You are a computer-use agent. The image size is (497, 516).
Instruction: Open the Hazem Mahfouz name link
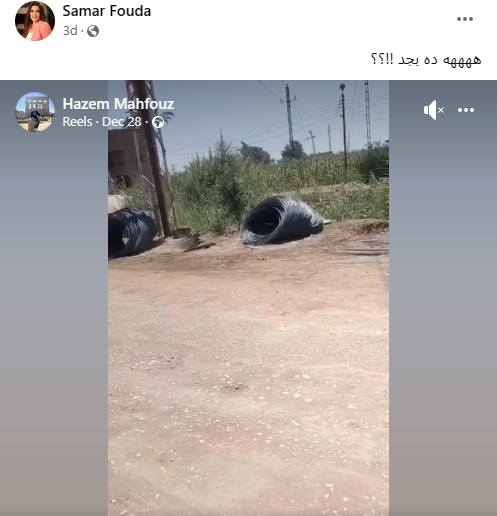click(x=118, y=104)
